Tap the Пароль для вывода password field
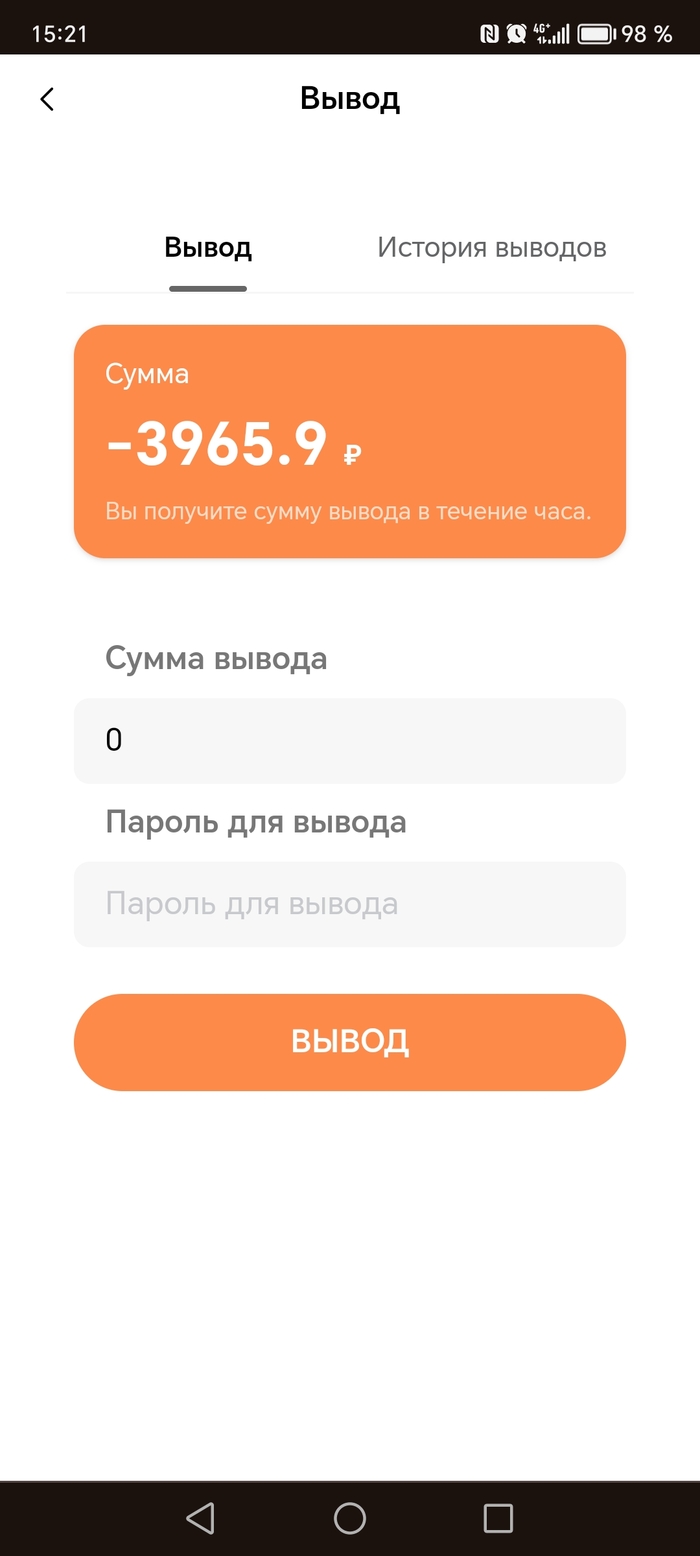700x1556 pixels. point(350,905)
